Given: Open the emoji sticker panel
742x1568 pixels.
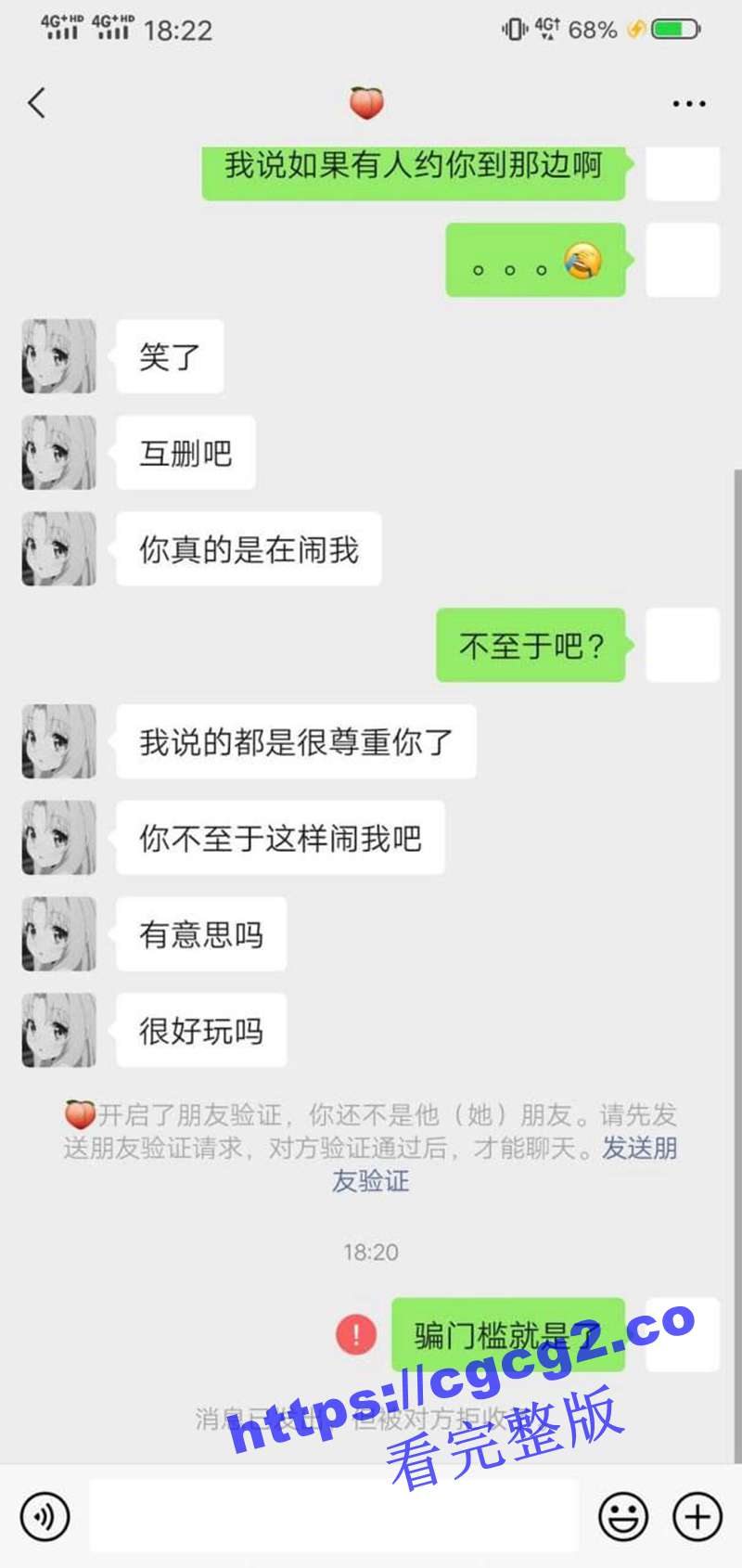Looking at the screenshot, I should [x=622, y=1517].
